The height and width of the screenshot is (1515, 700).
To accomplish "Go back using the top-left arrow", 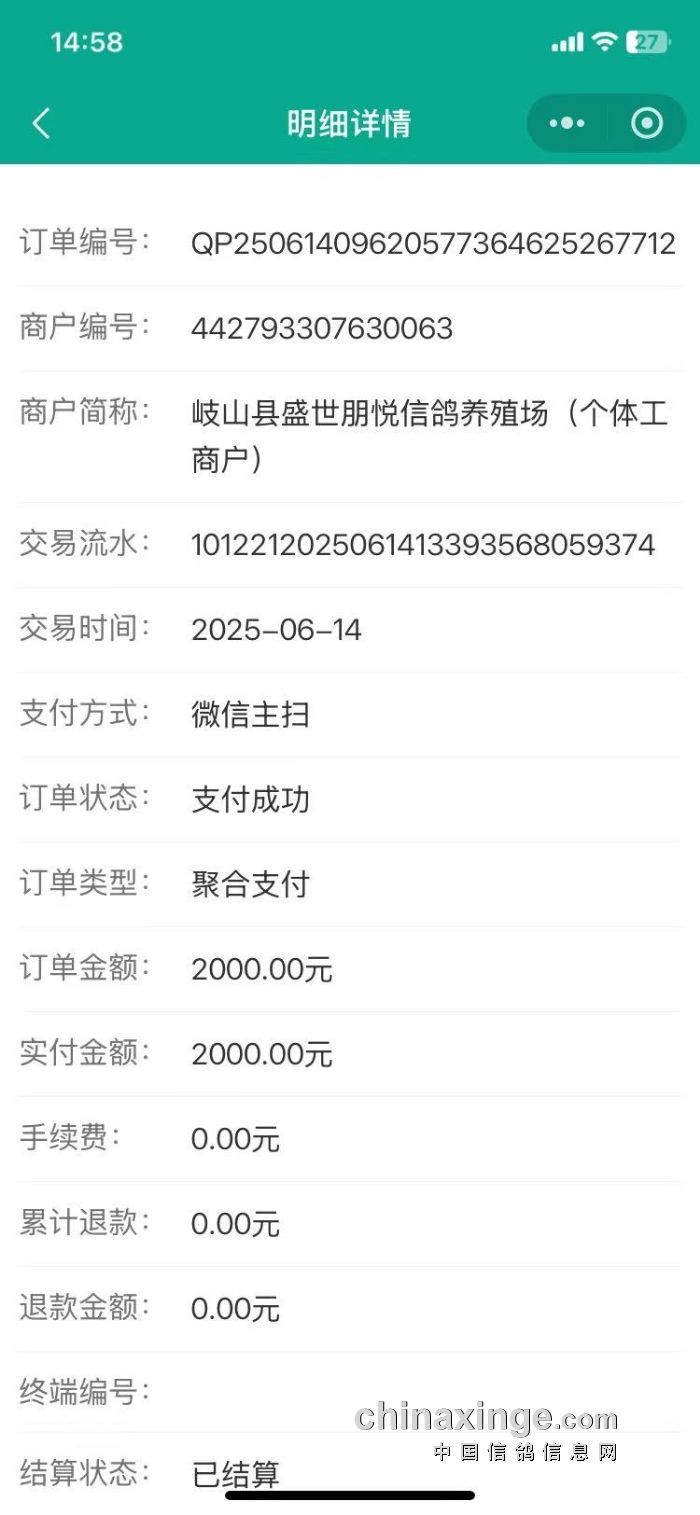I will tap(41, 124).
